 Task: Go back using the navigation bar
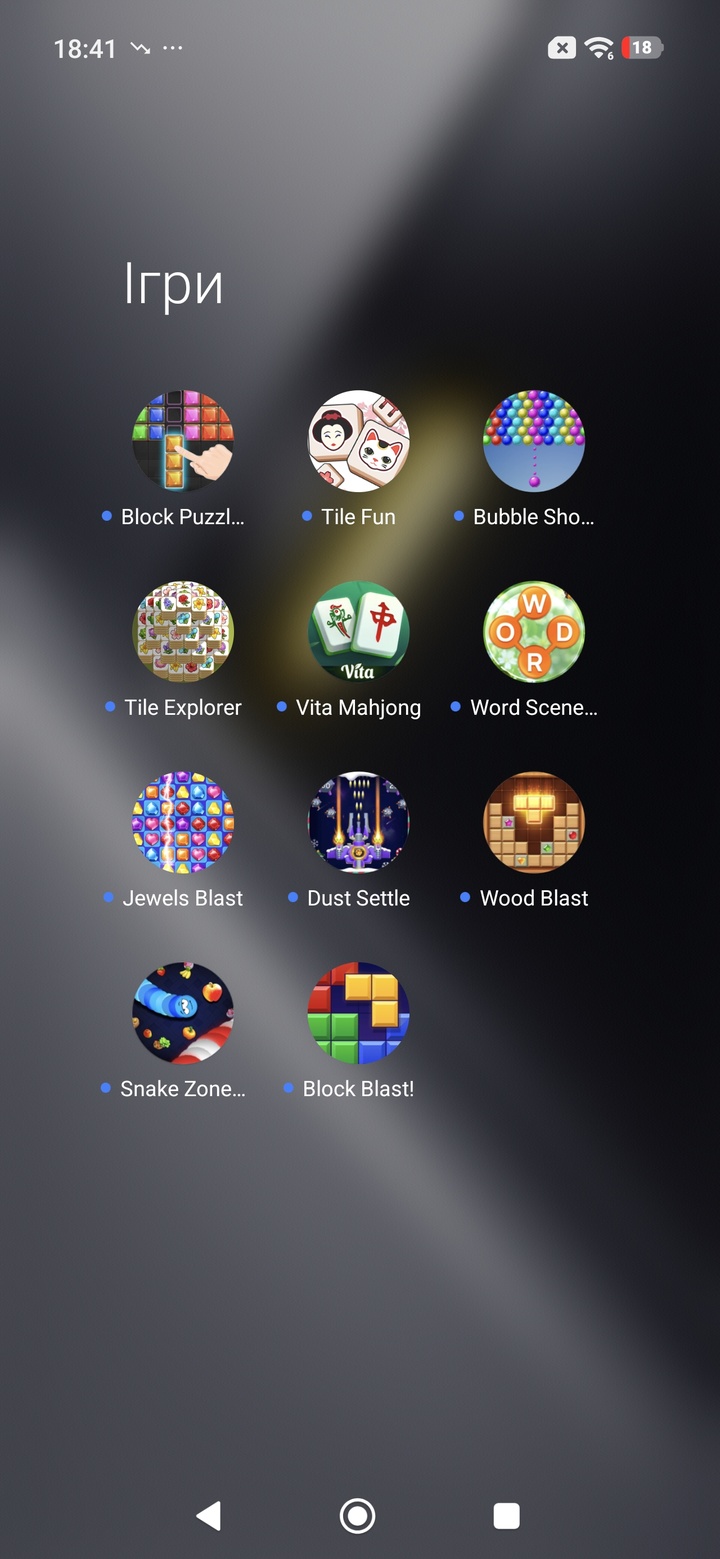[208, 1516]
